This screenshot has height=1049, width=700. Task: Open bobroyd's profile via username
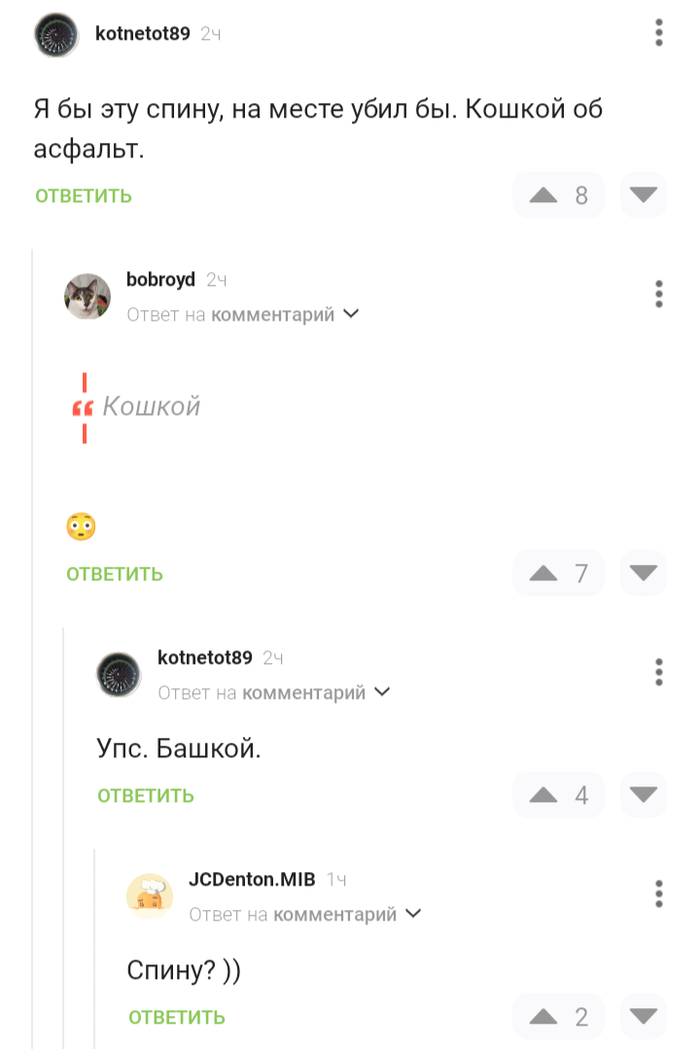pos(160,280)
